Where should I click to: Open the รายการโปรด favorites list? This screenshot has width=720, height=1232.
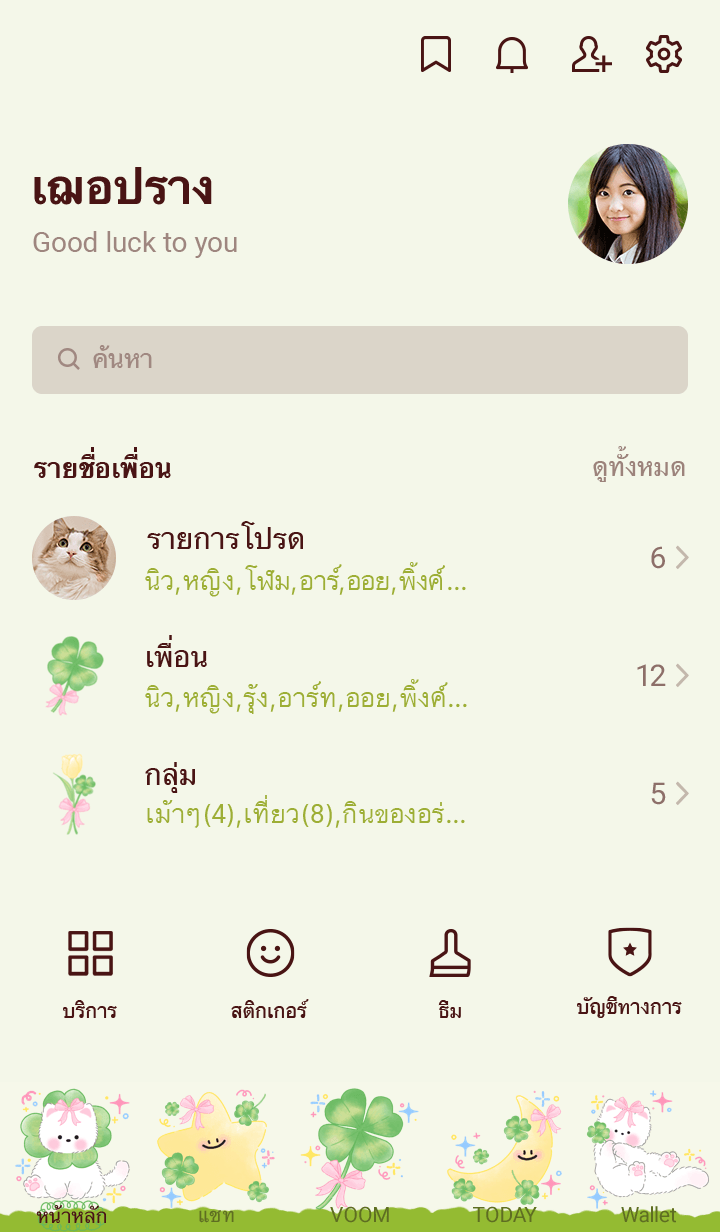point(360,558)
